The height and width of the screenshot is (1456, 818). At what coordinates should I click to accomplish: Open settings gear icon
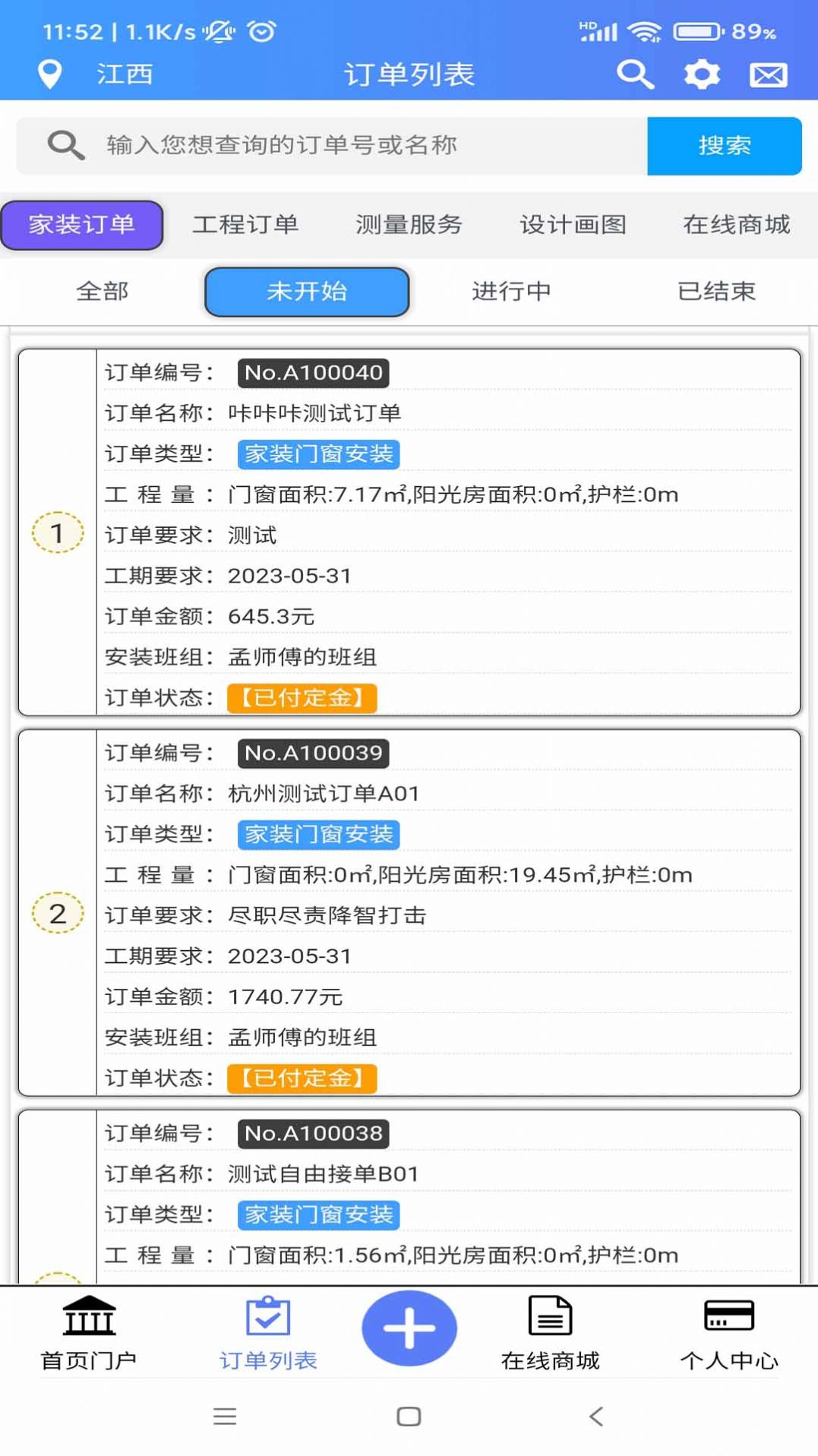click(x=701, y=74)
